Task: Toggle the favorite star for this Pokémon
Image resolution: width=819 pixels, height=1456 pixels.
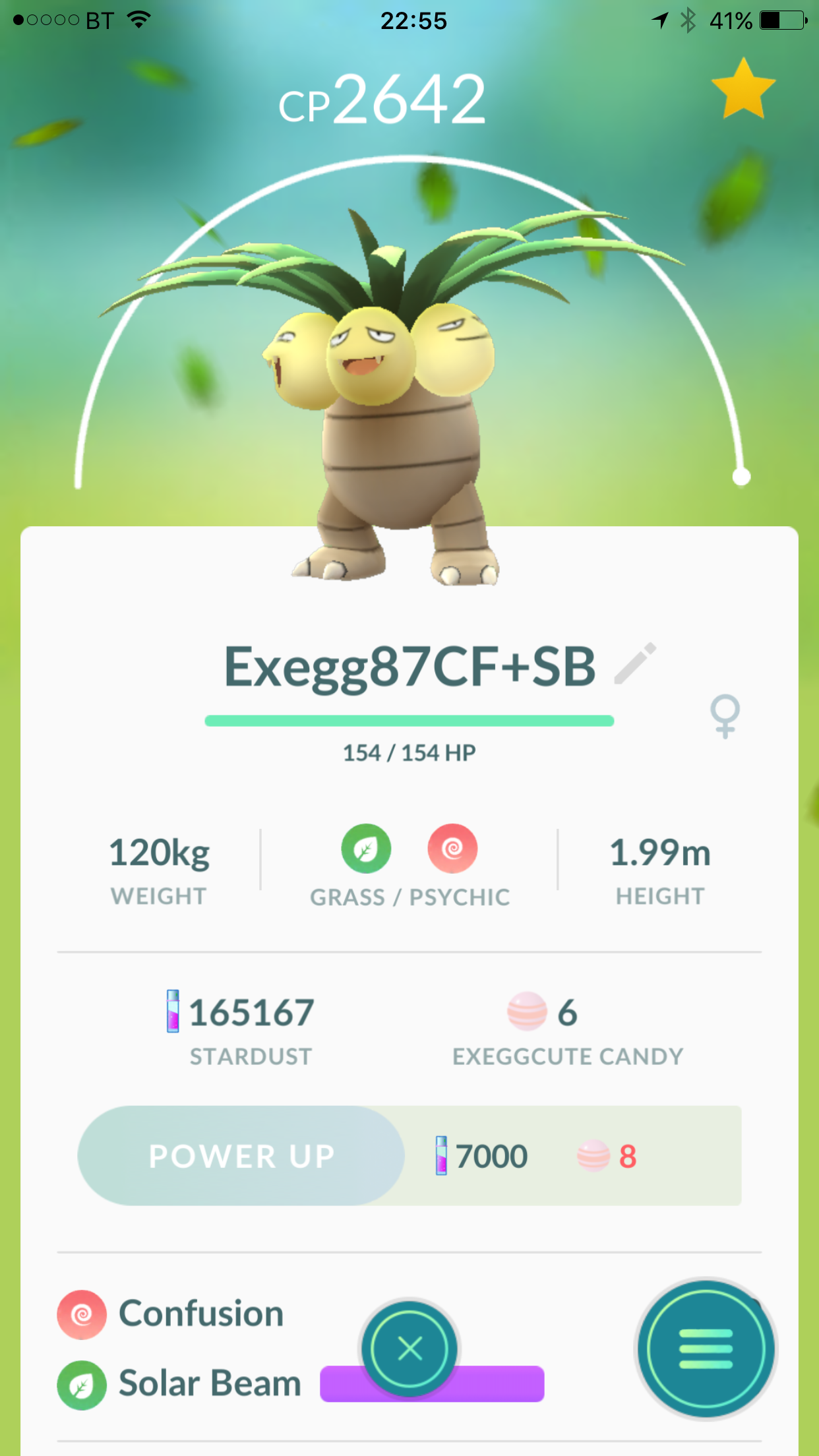Action: [743, 89]
